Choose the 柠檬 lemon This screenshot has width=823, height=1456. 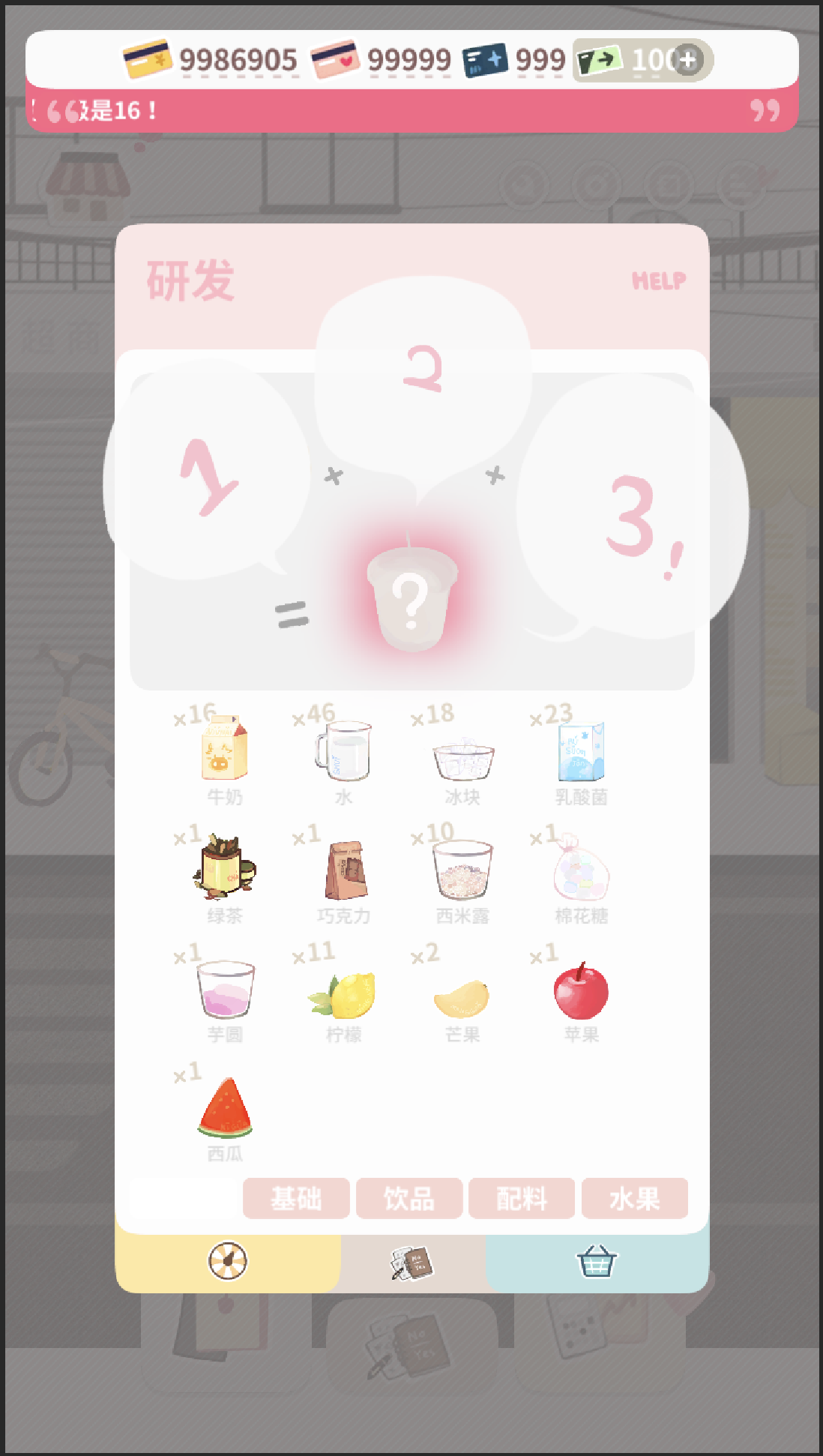[343, 994]
